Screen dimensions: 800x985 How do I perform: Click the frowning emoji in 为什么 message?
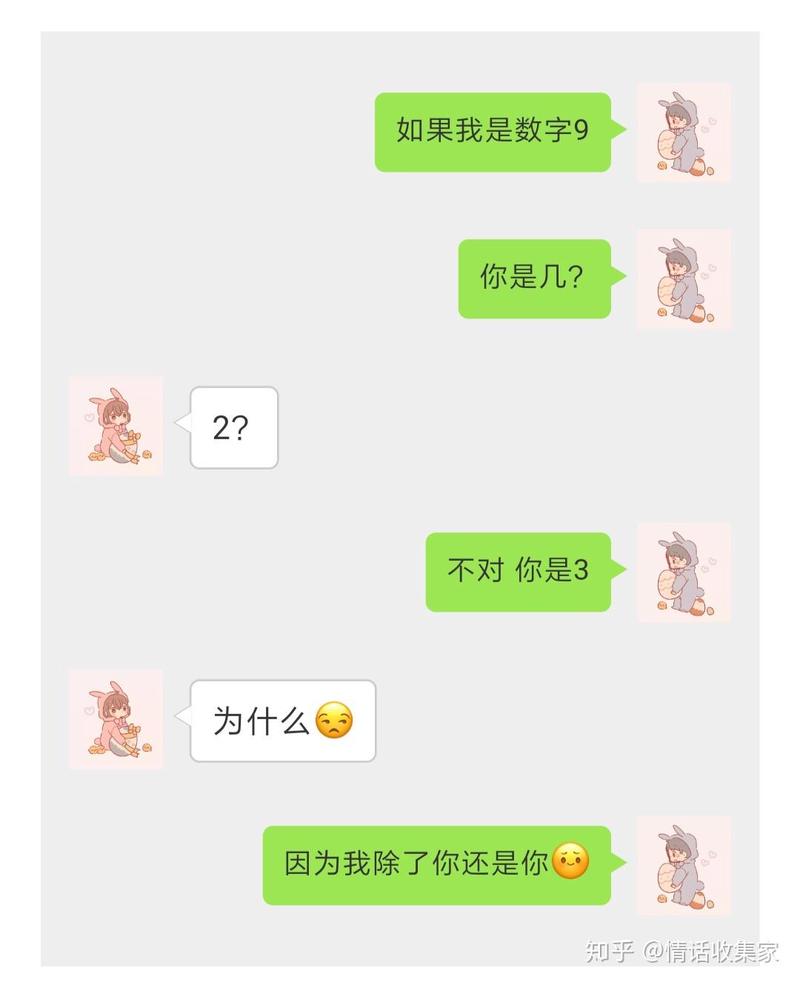coord(332,719)
